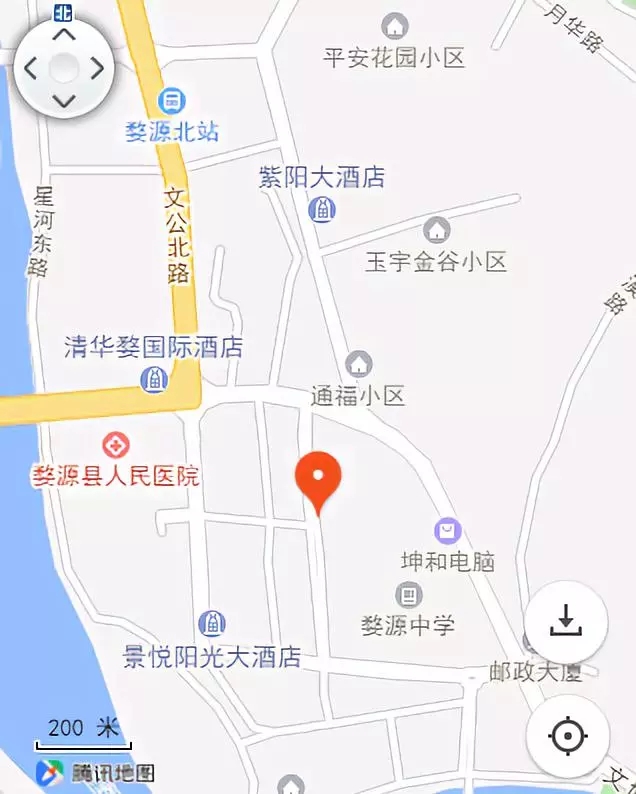Pan the map right with the arrow
This screenshot has width=636, height=794.
pyautogui.click(x=97, y=69)
